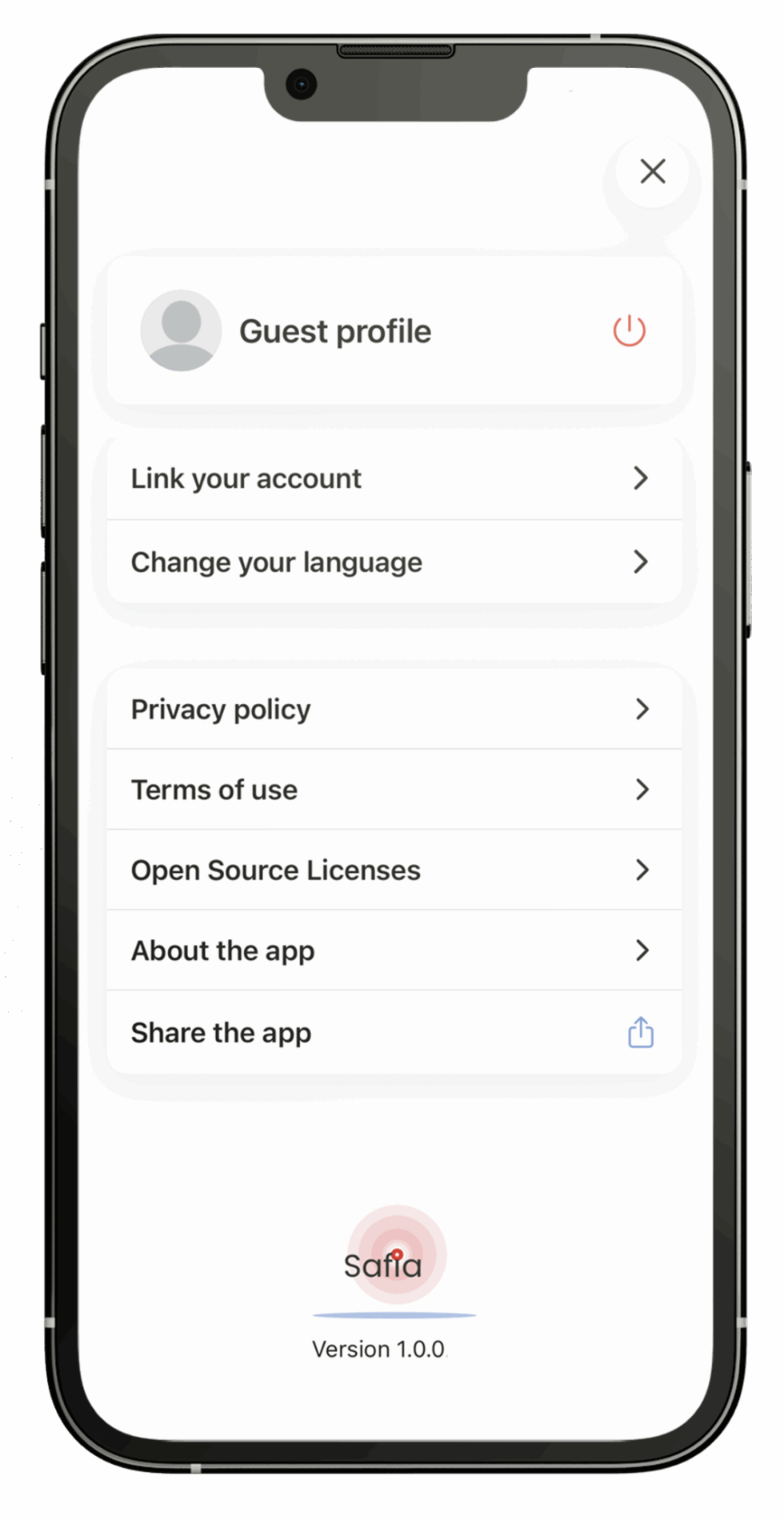The height and width of the screenshot is (1520, 784).
Task: Close the profile settings screen
Action: 653,170
